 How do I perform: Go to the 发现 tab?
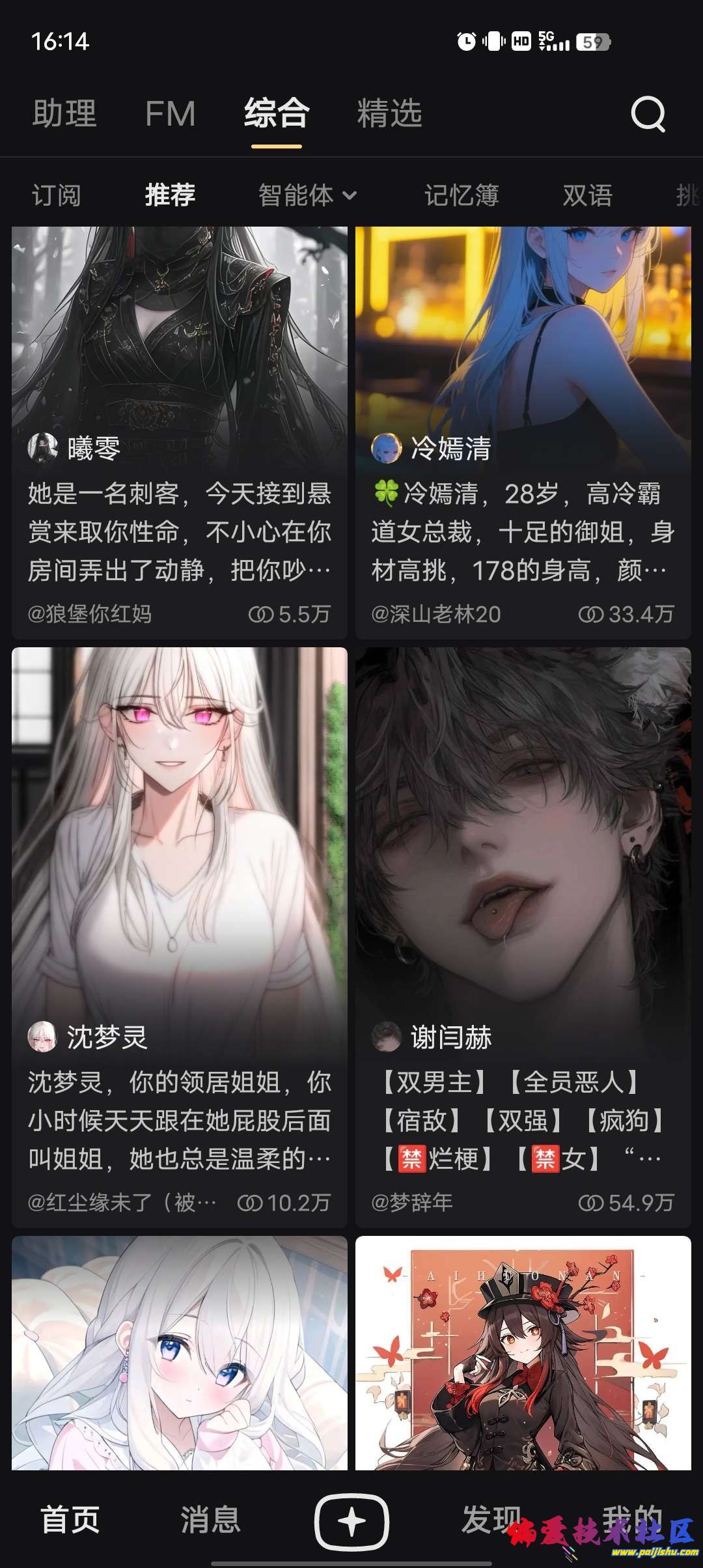coord(491,1520)
